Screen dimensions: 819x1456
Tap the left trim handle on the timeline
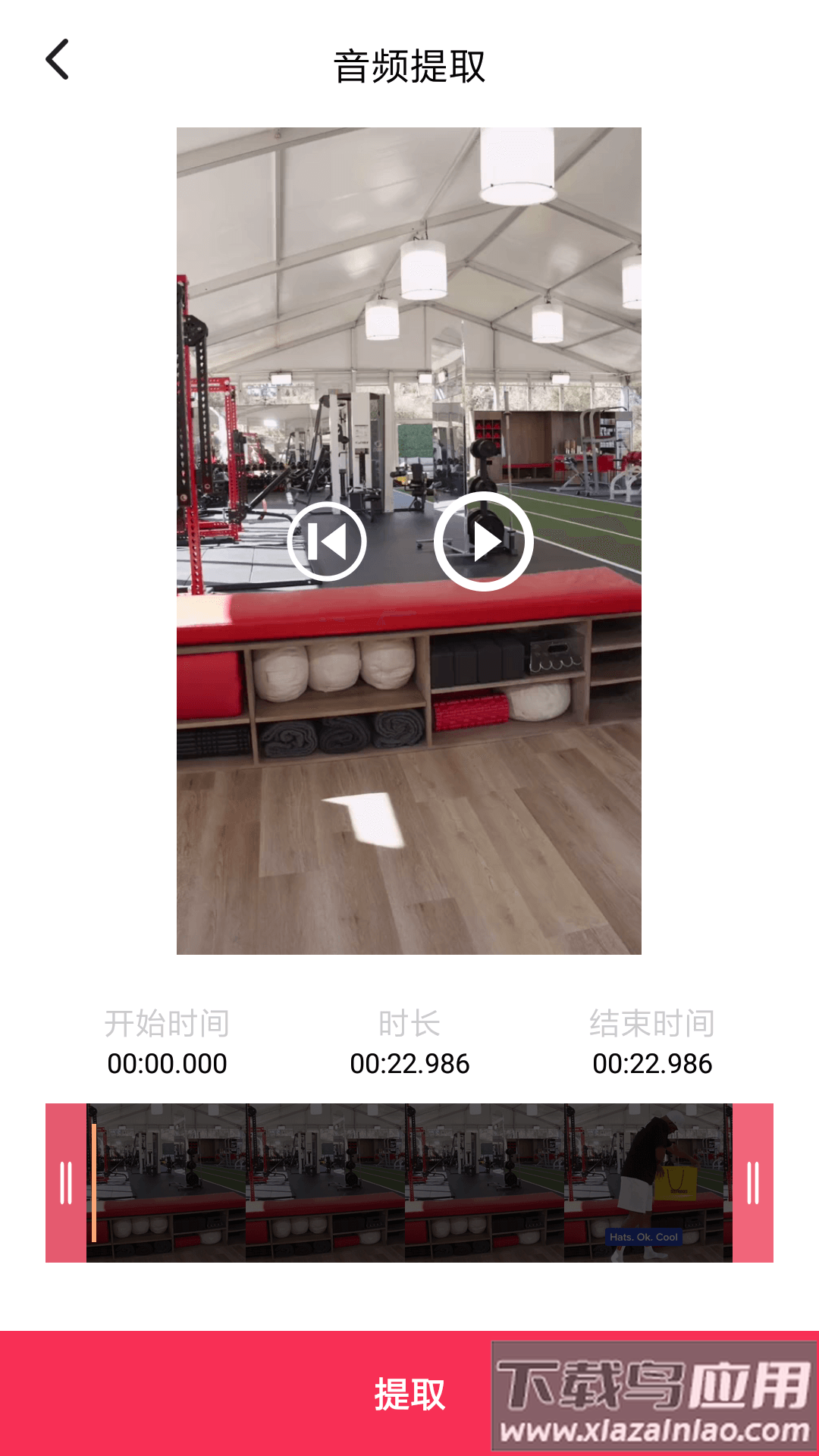click(66, 1183)
